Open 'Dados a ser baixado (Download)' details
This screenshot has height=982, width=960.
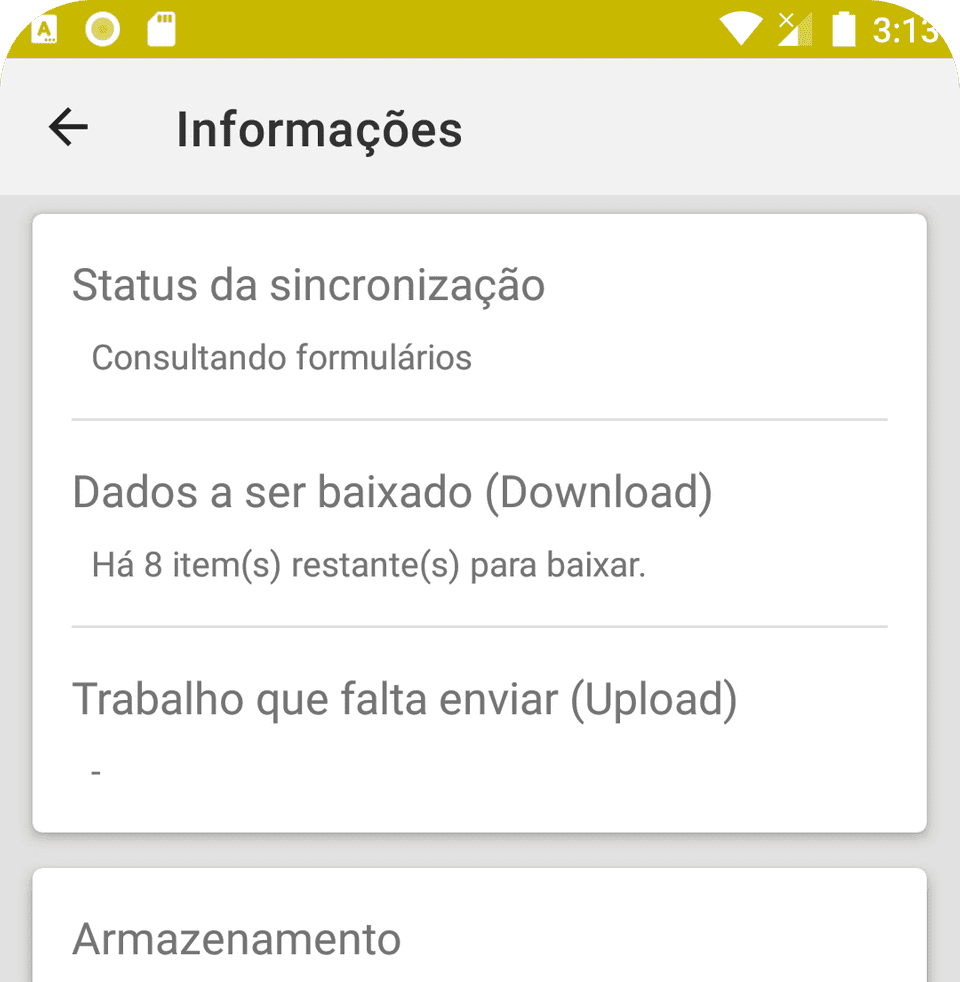pyautogui.click(x=393, y=492)
